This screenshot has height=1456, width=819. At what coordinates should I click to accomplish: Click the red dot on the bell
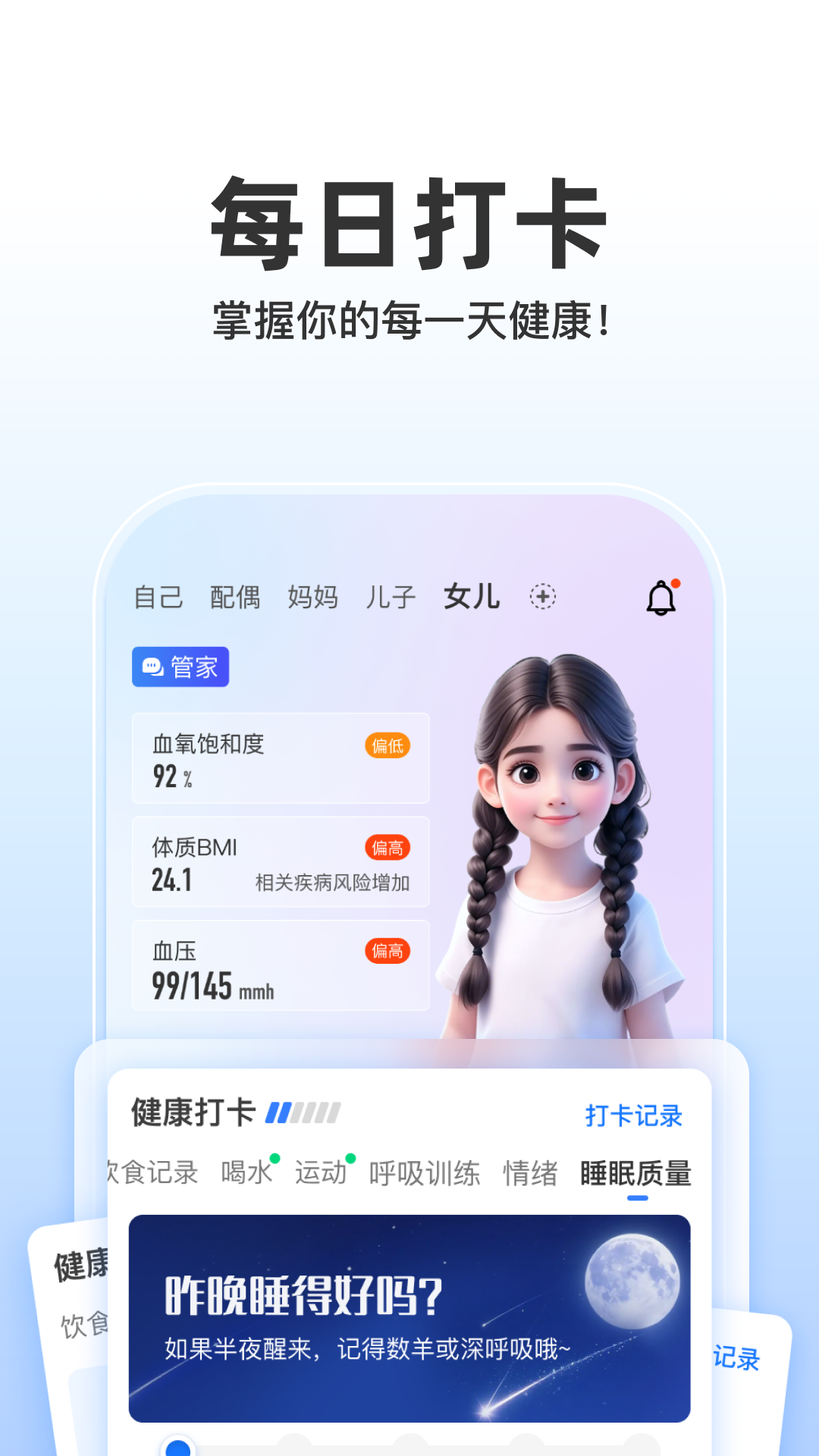coord(677,582)
